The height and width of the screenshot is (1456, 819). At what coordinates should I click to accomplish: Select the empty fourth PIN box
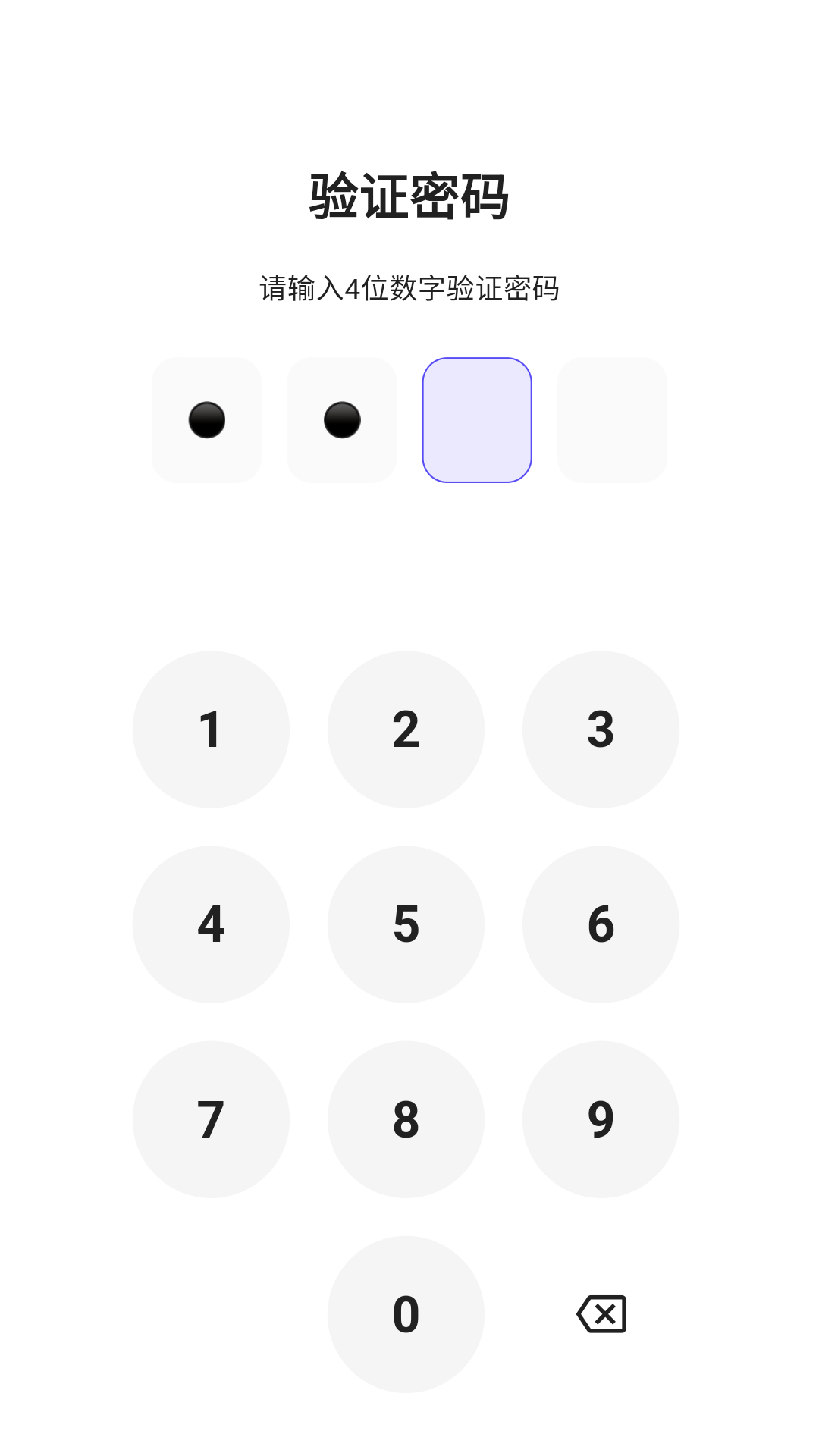(x=611, y=419)
